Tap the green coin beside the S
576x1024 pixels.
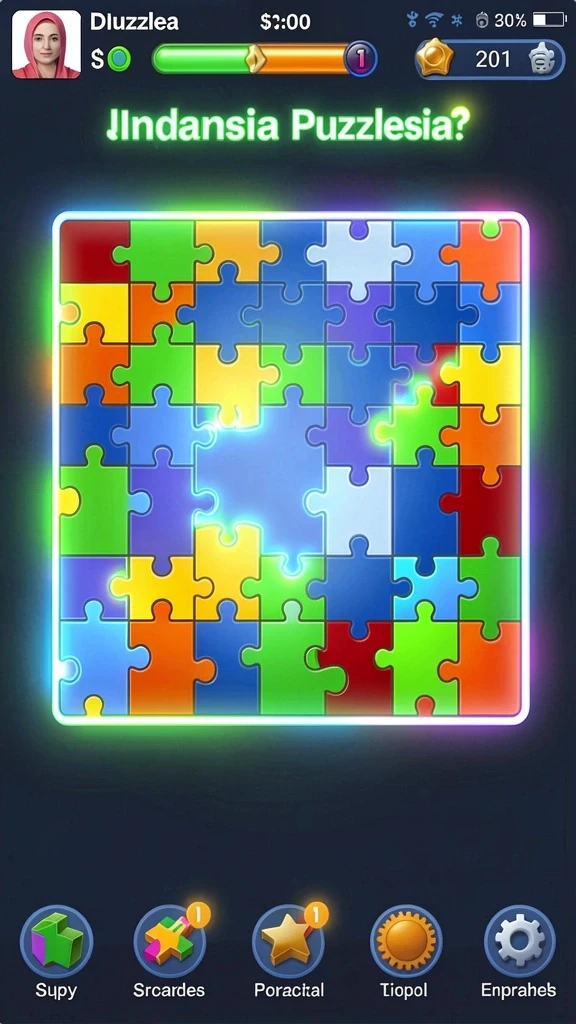(x=119, y=59)
